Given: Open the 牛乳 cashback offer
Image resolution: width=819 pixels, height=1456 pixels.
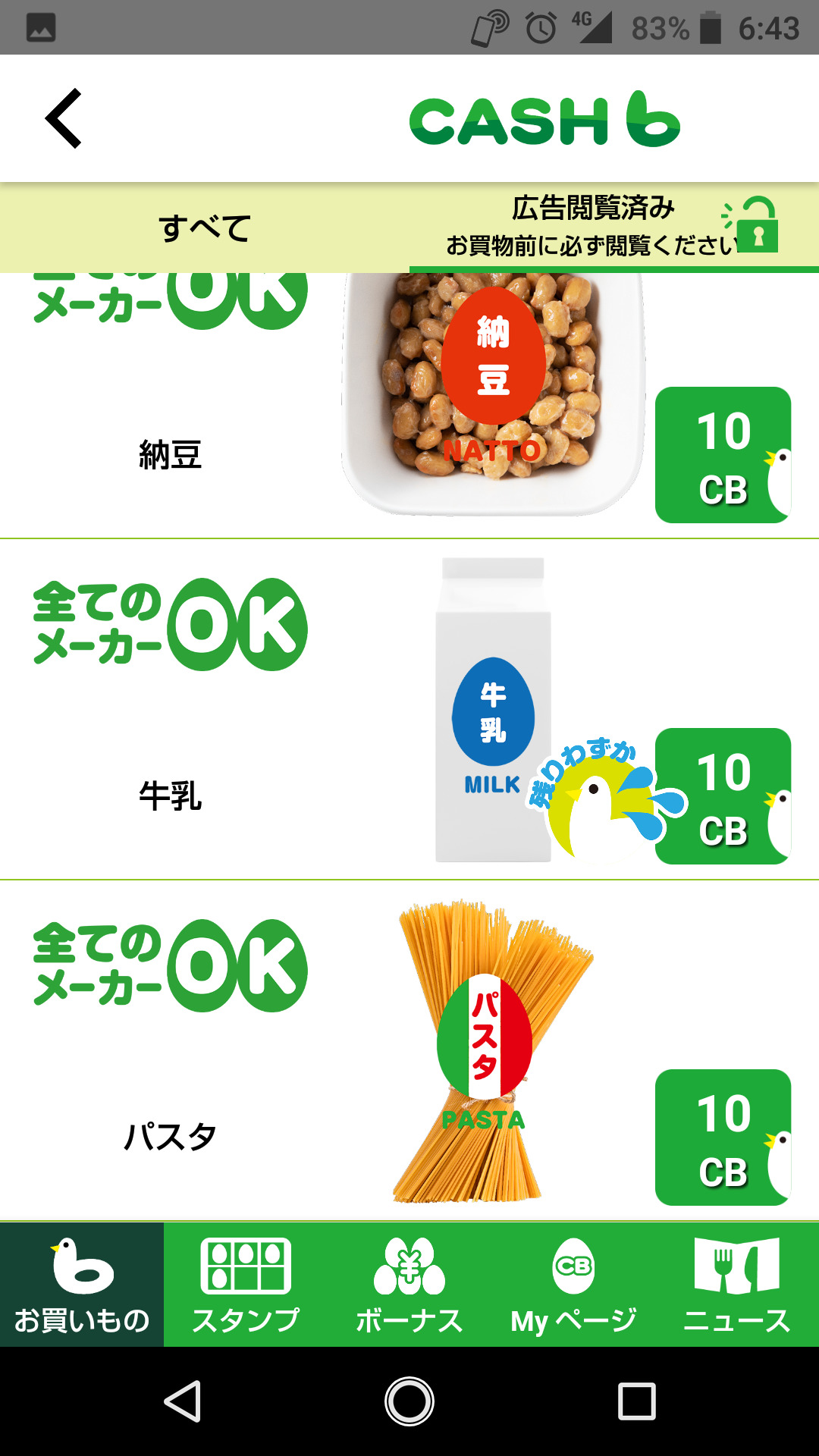Looking at the screenshot, I should point(409,710).
